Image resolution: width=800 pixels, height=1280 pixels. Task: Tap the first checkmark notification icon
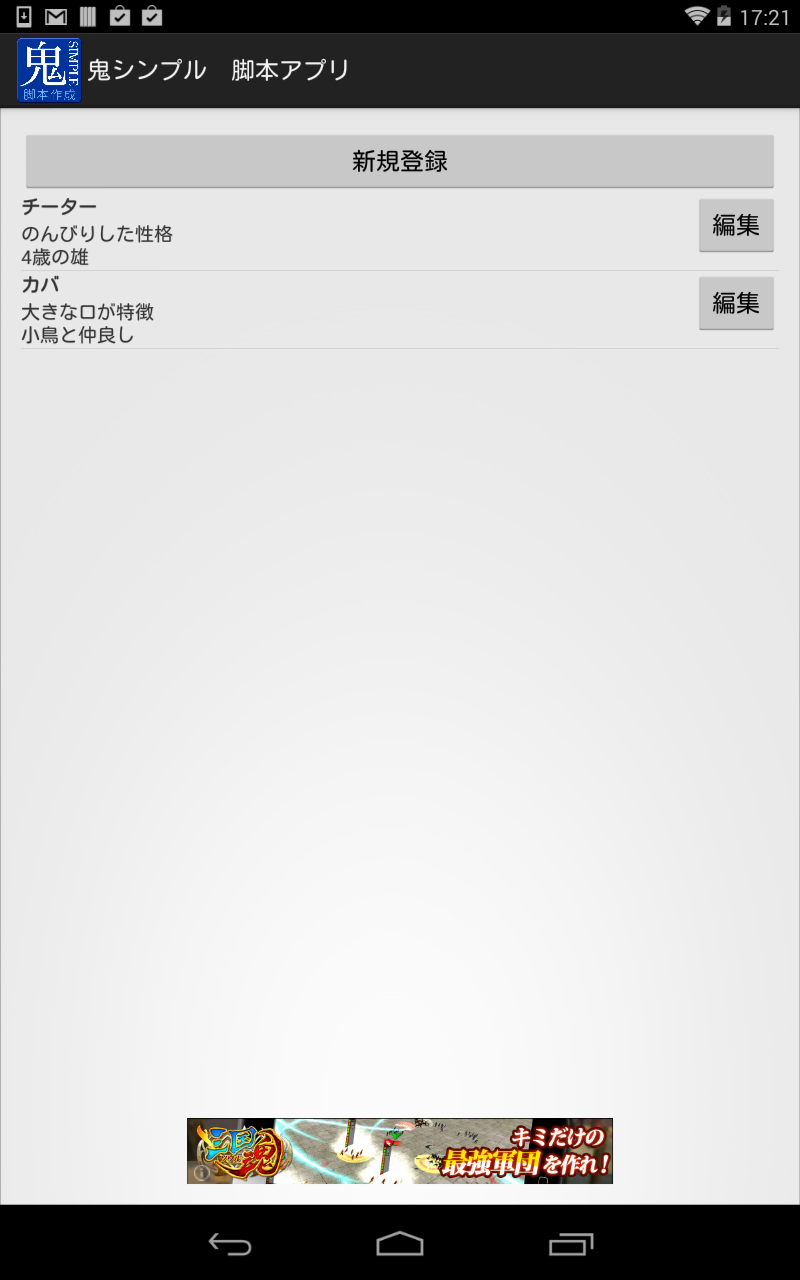pos(122,14)
